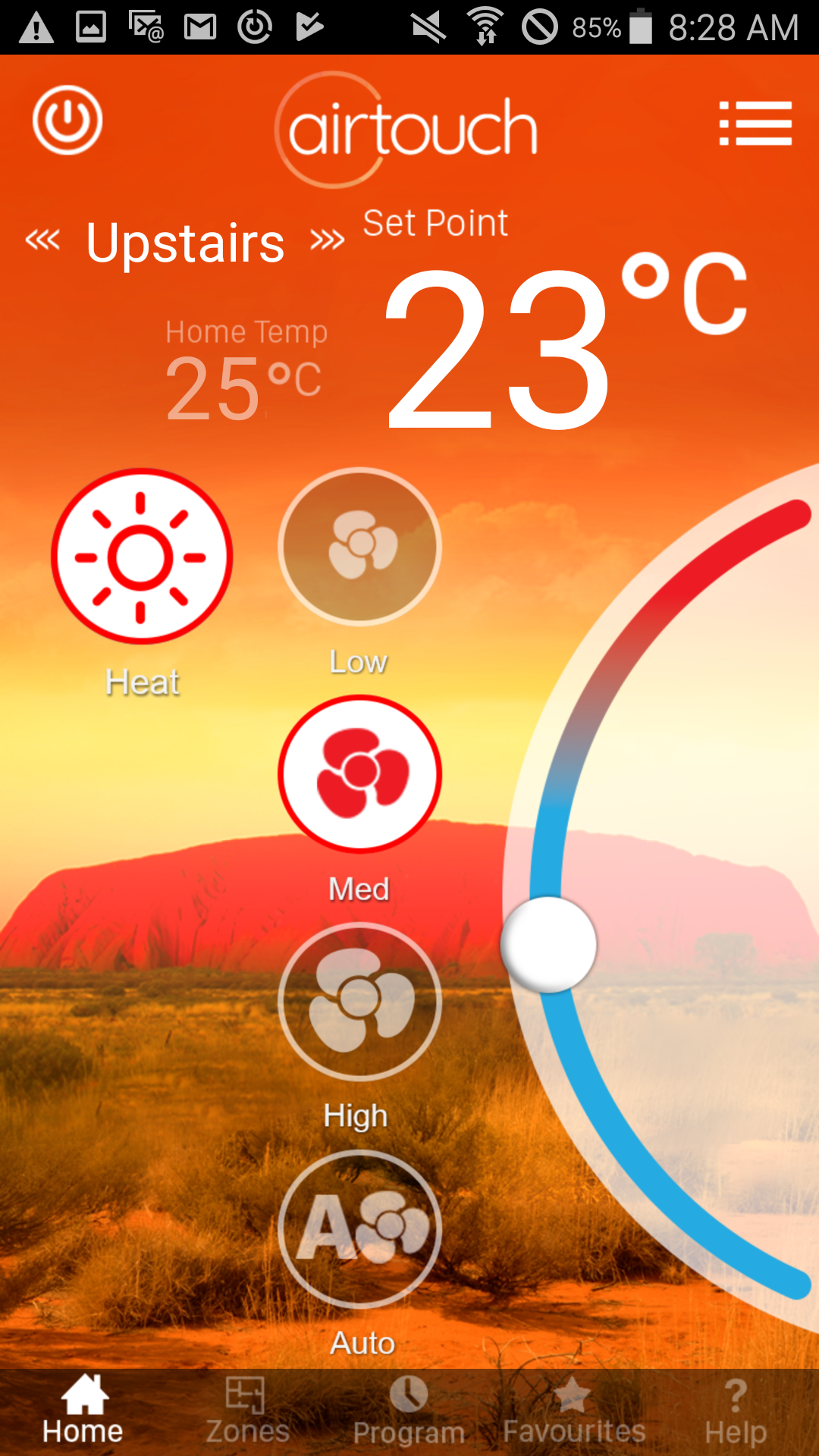819x1456 pixels.
Task: Switch to the Favourites tab
Action: coord(574,1411)
